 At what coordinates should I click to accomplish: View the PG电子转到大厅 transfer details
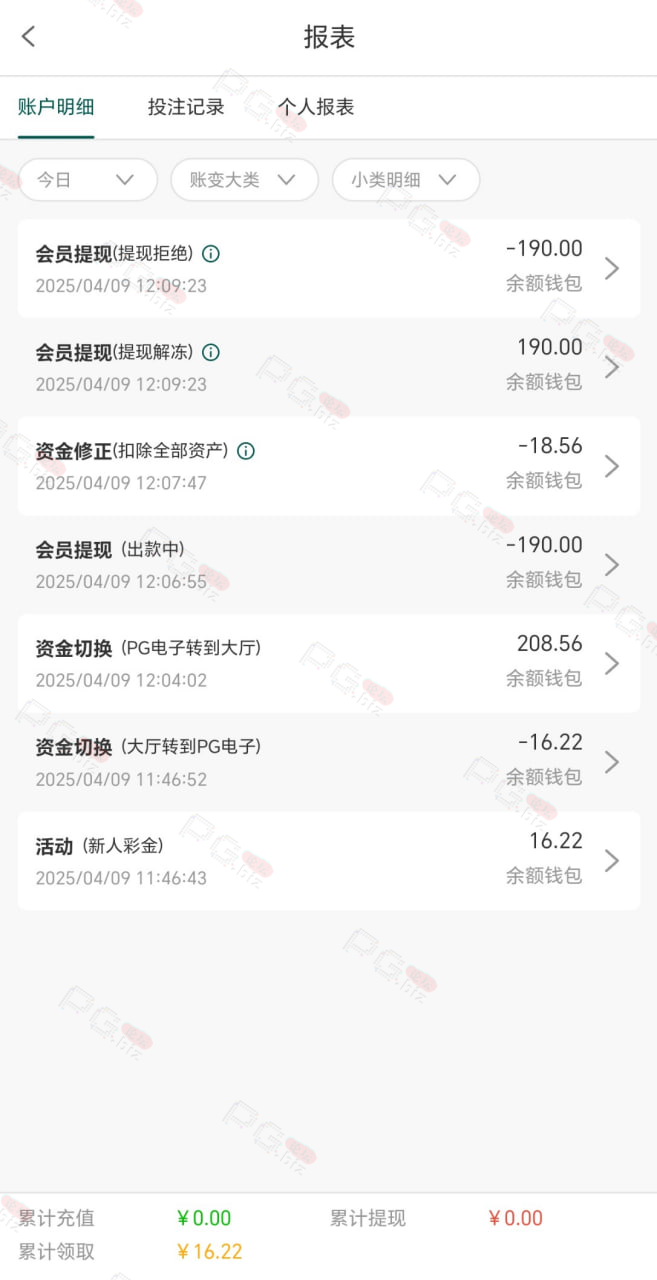[x=329, y=663]
